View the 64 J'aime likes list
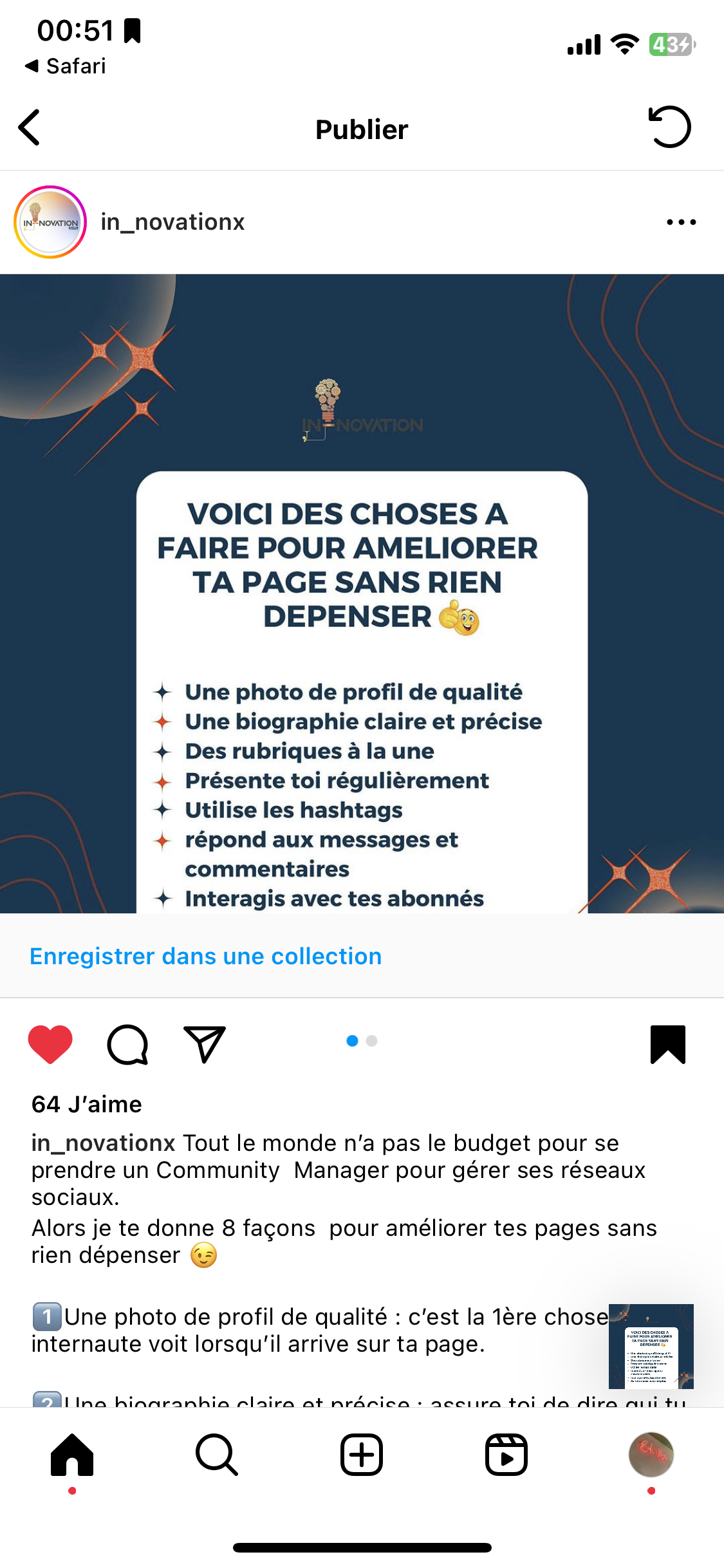724x1568 pixels. (x=87, y=1105)
